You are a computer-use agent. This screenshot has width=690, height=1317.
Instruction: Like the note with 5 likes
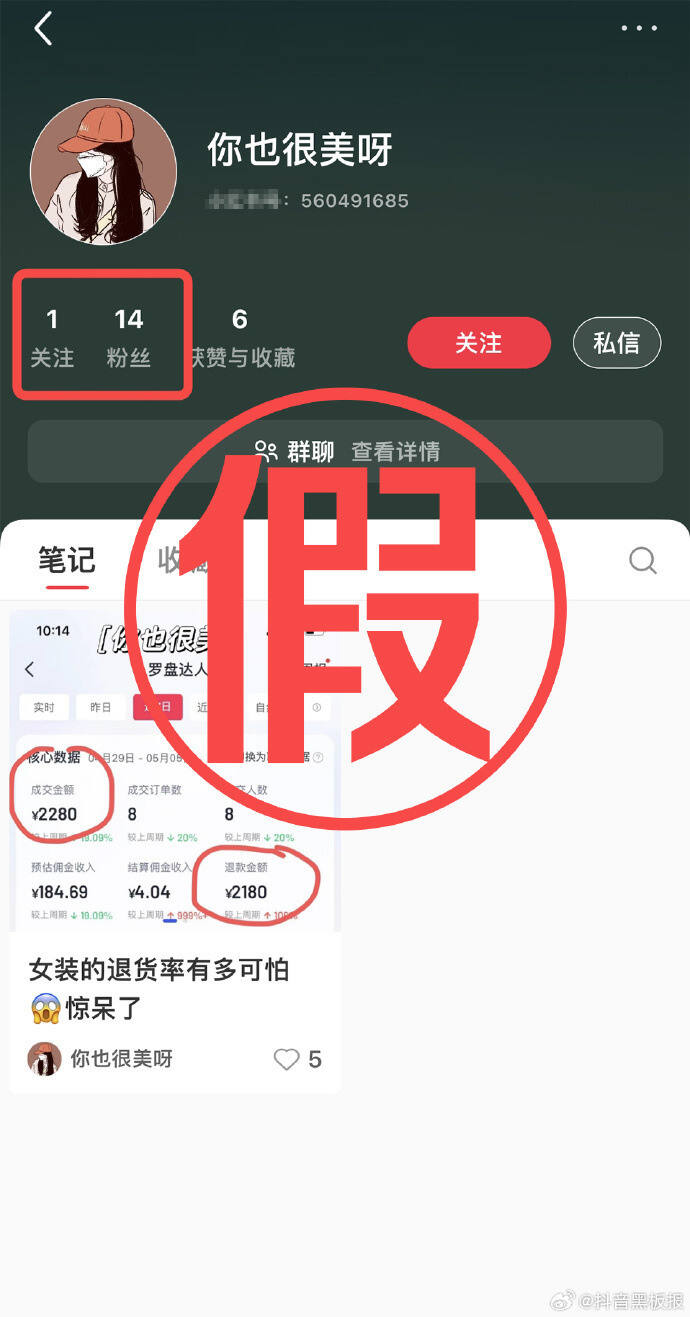coord(287,1059)
